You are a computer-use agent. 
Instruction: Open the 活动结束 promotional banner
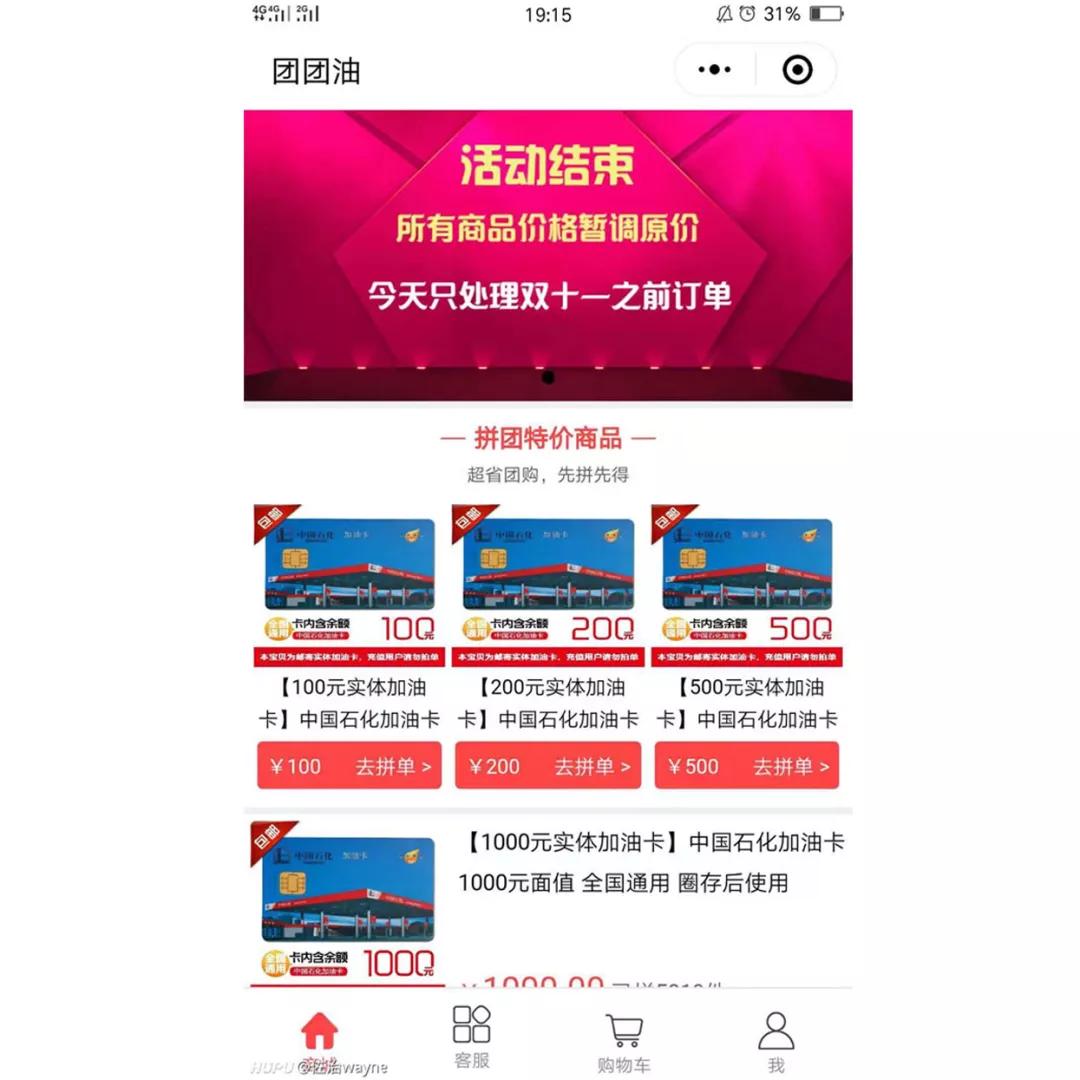click(x=548, y=255)
